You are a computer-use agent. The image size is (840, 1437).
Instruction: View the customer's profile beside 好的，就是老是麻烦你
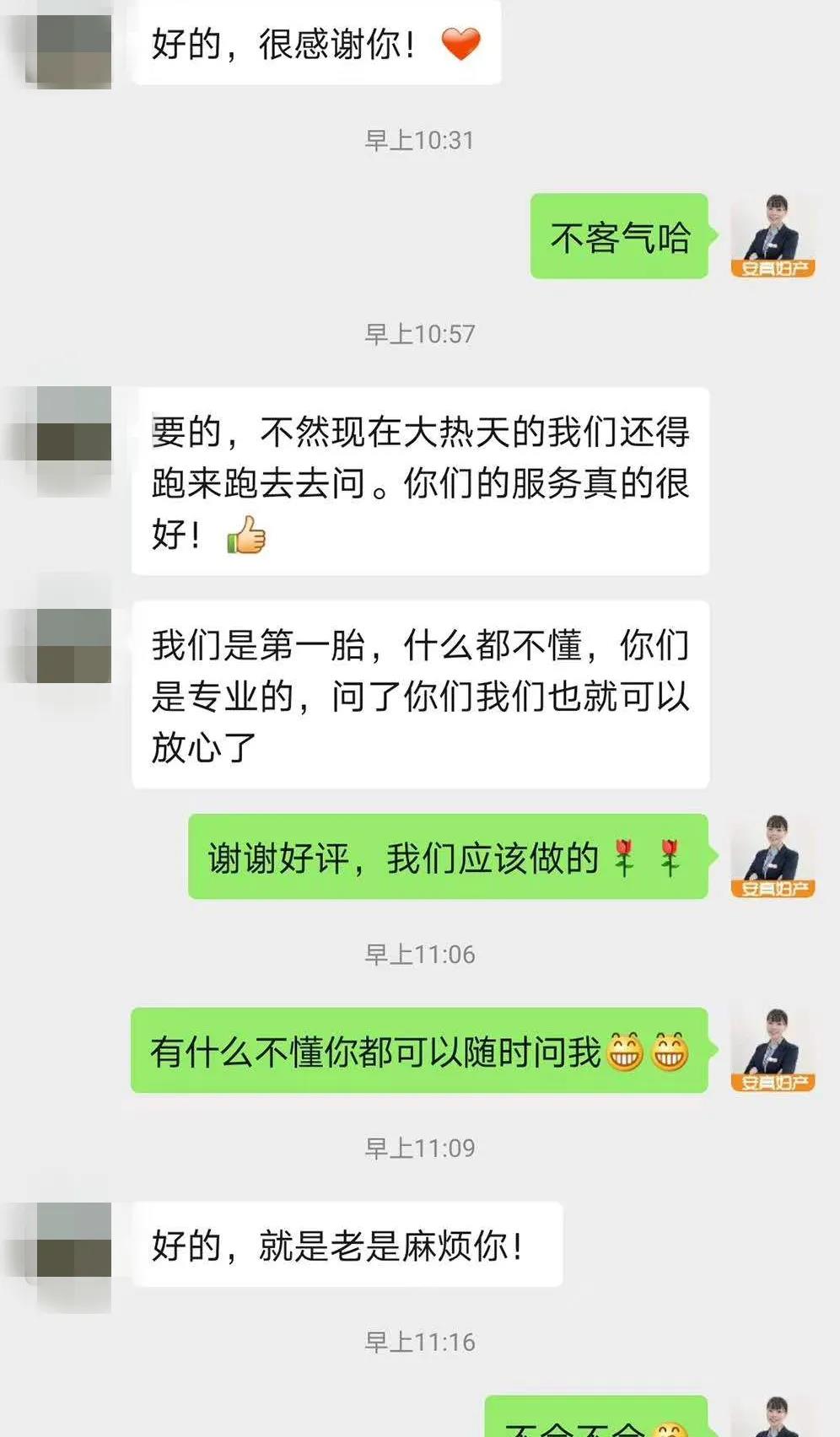69,1246
